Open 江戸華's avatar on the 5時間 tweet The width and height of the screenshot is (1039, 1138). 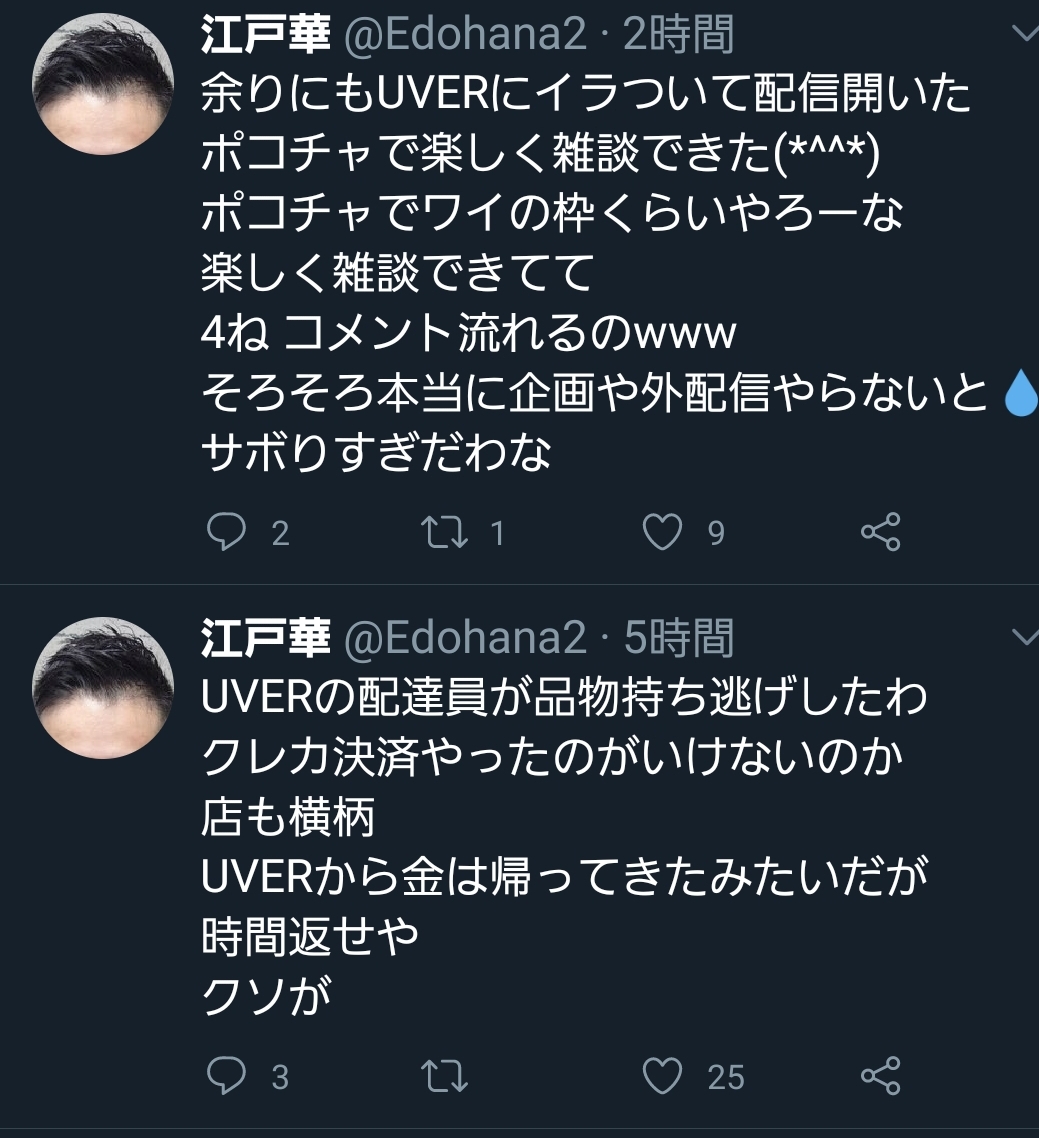[103, 687]
